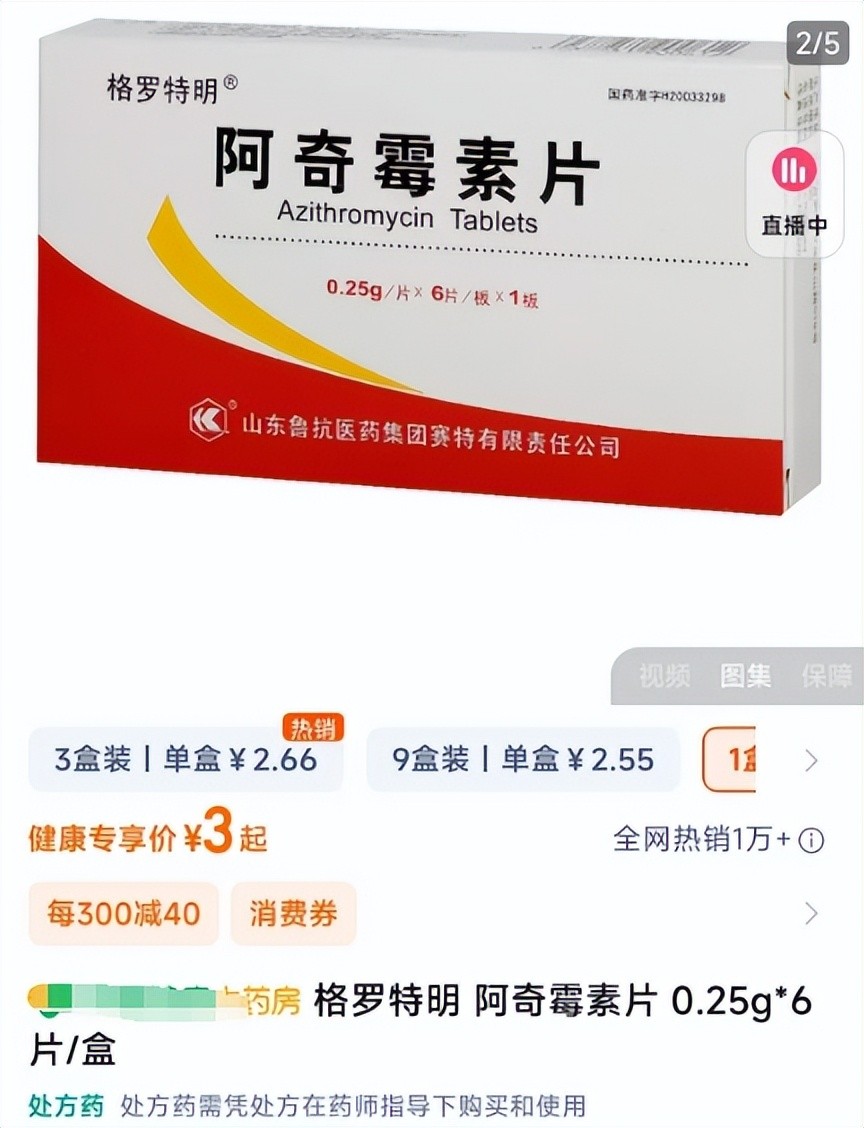
Task: Switch to the 视频 tab
Action: [665, 677]
